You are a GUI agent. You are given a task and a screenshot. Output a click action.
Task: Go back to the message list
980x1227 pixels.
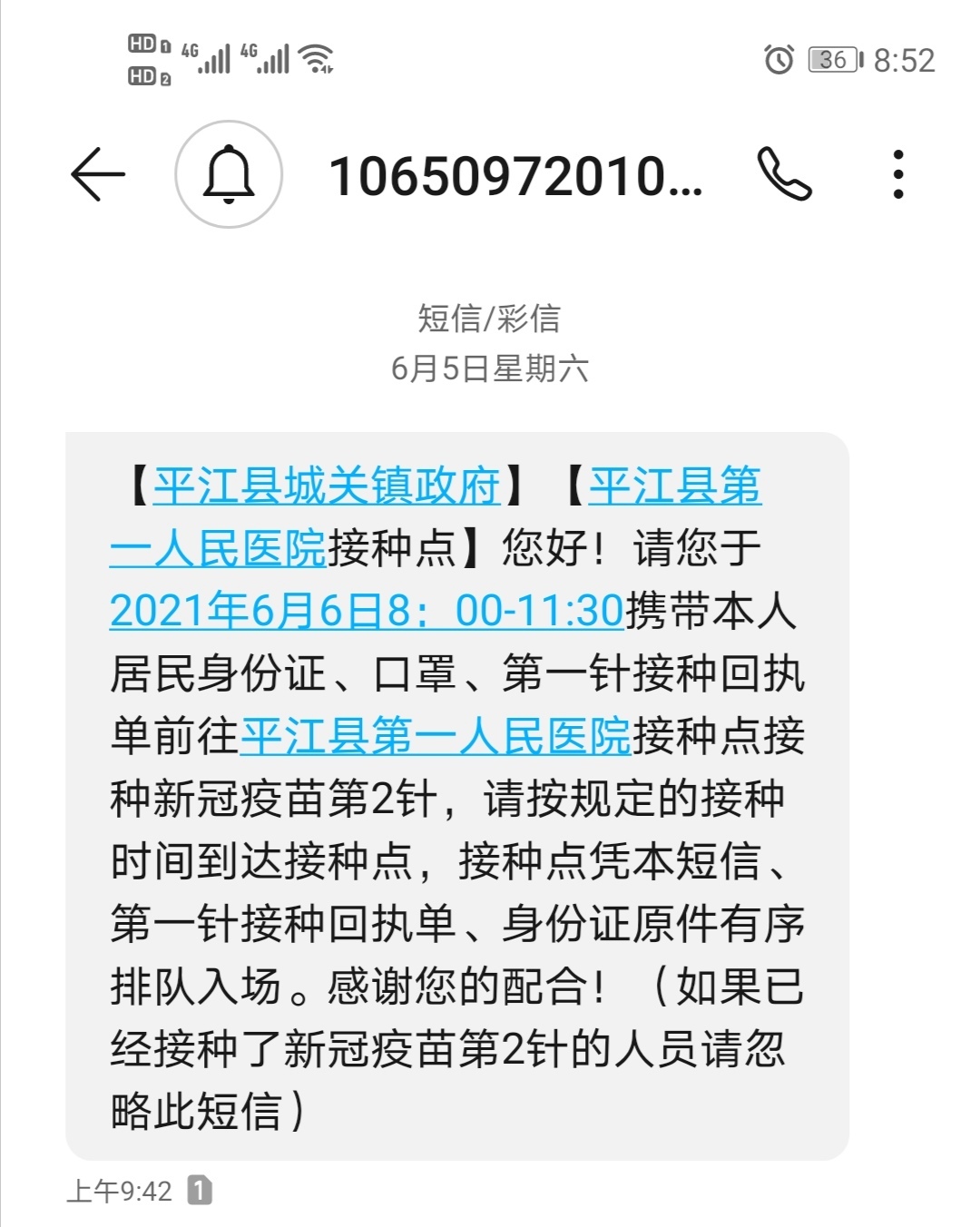click(98, 174)
